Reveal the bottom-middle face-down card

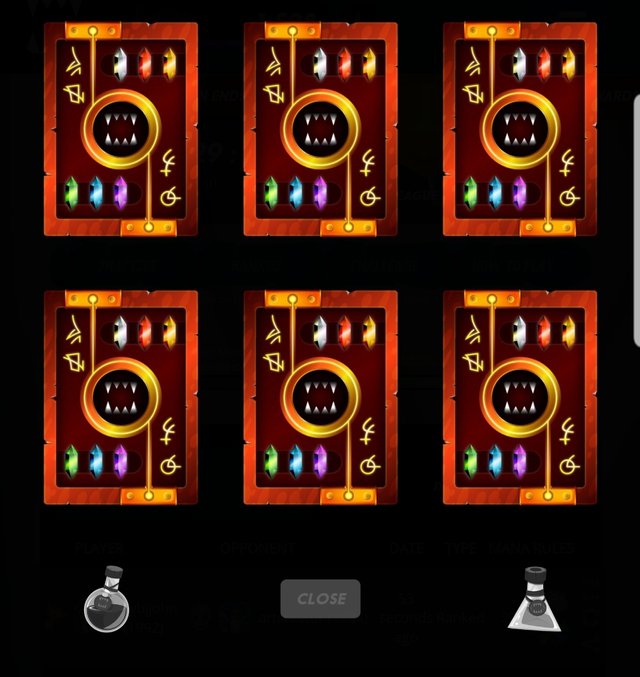point(320,397)
